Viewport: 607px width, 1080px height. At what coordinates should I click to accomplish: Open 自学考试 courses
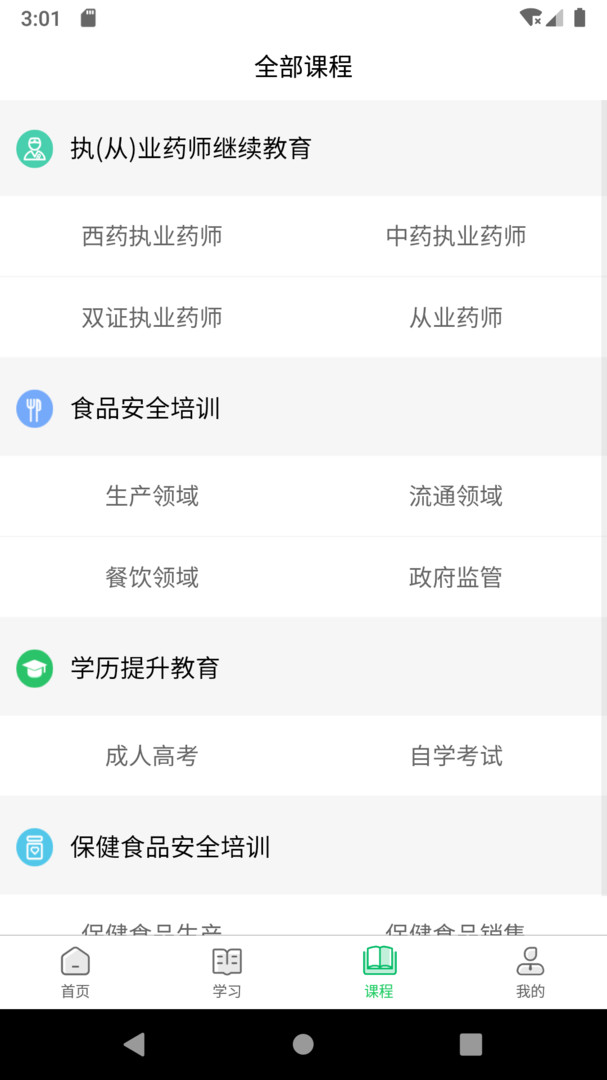click(x=455, y=756)
